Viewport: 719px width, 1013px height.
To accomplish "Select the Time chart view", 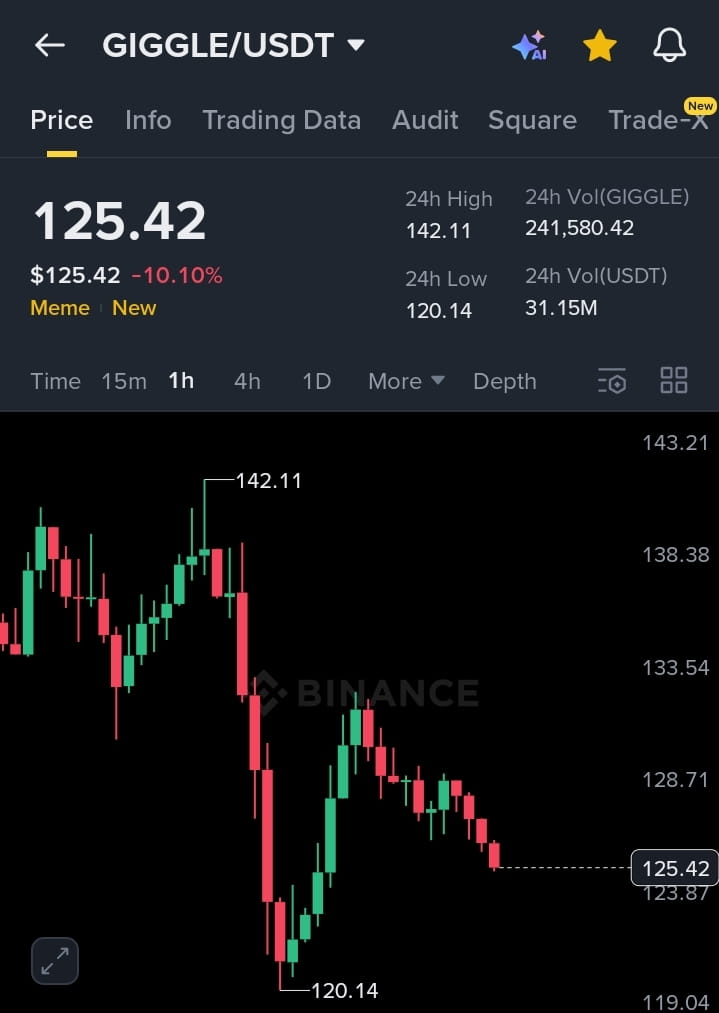I will [55, 381].
